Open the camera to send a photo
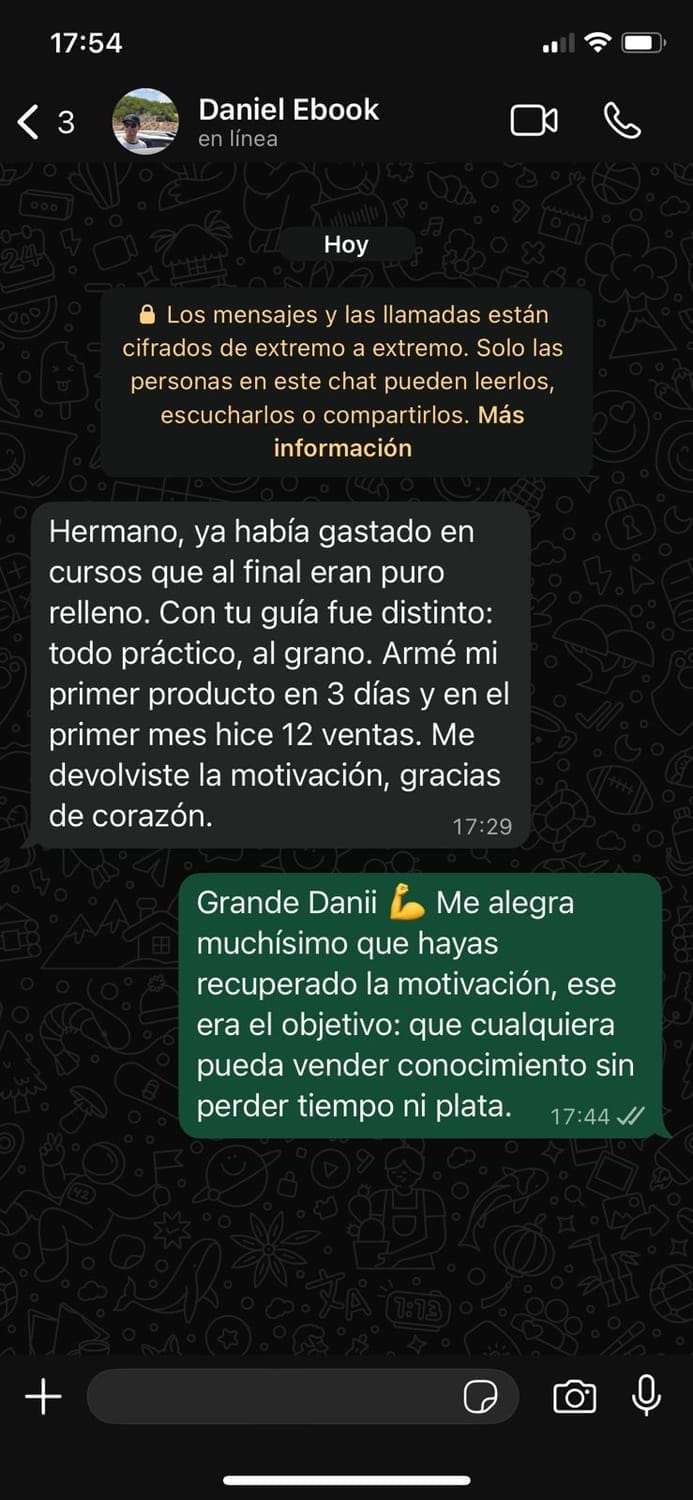The image size is (693, 1500). pyautogui.click(x=575, y=1396)
